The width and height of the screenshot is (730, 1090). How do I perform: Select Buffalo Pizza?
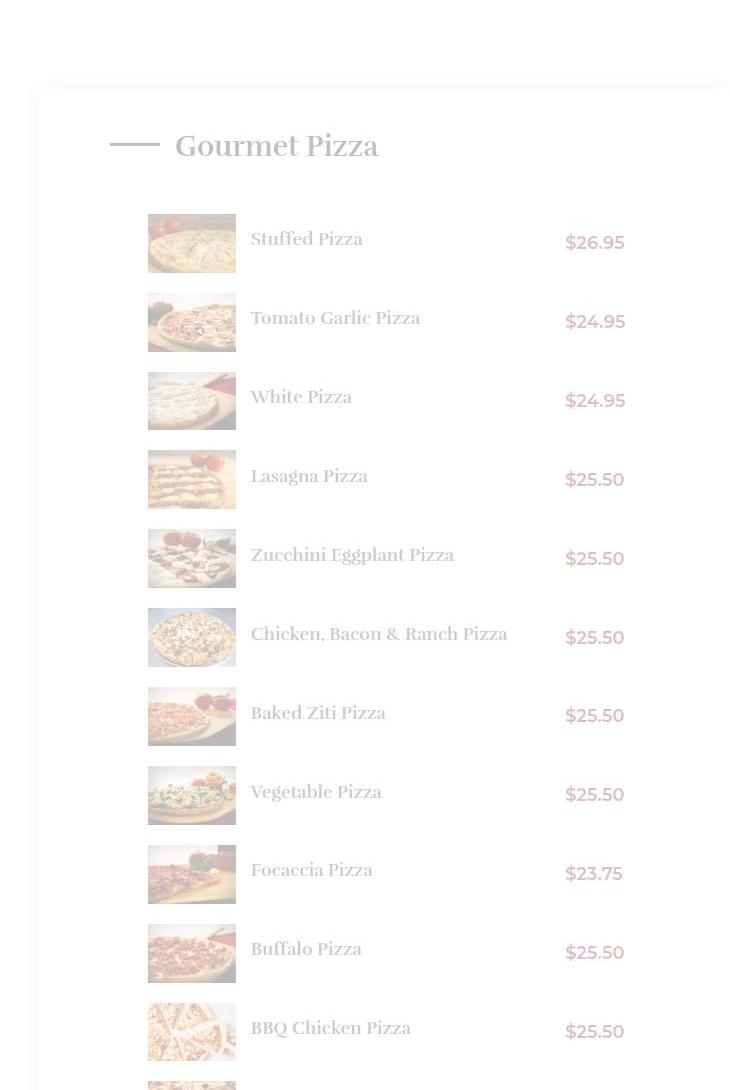click(x=306, y=950)
